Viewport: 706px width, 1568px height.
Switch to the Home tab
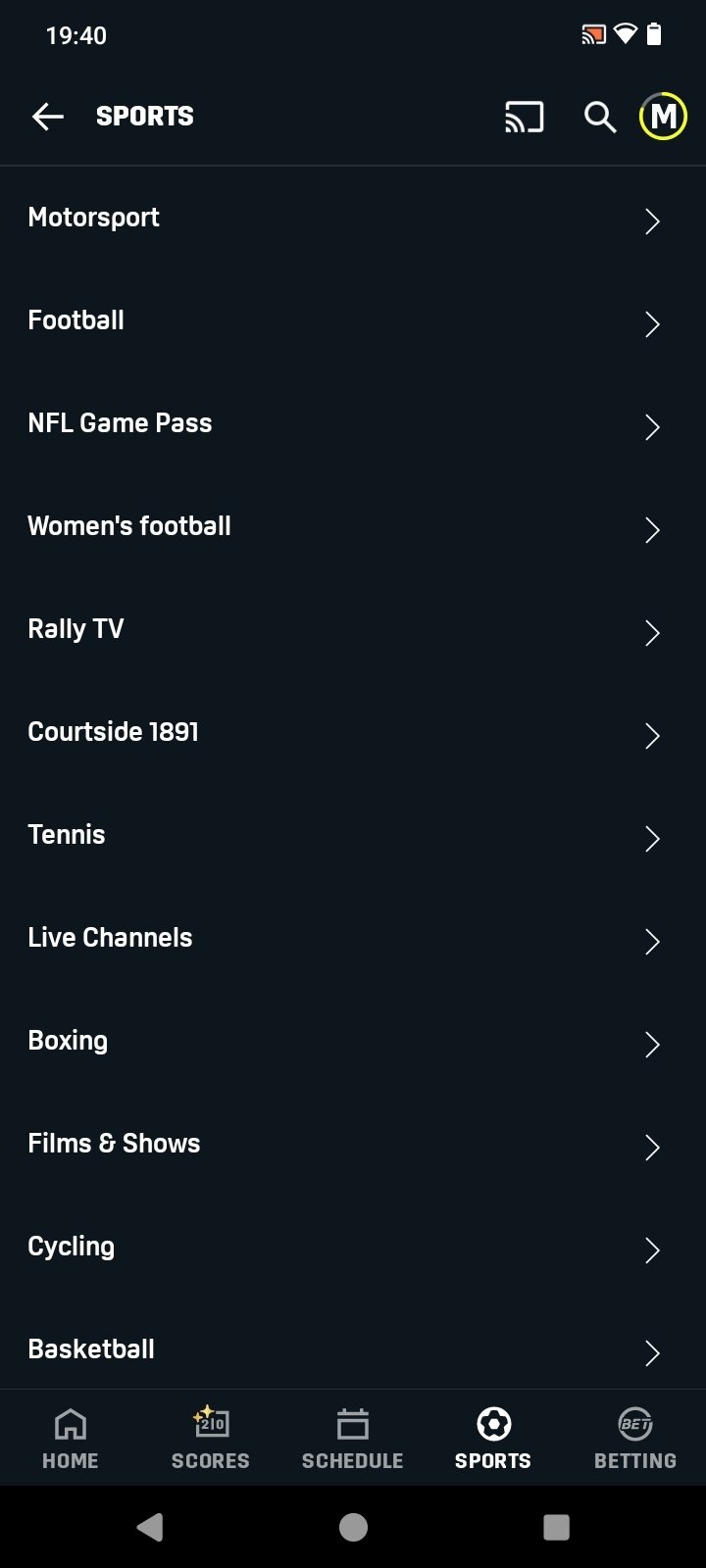click(71, 1439)
